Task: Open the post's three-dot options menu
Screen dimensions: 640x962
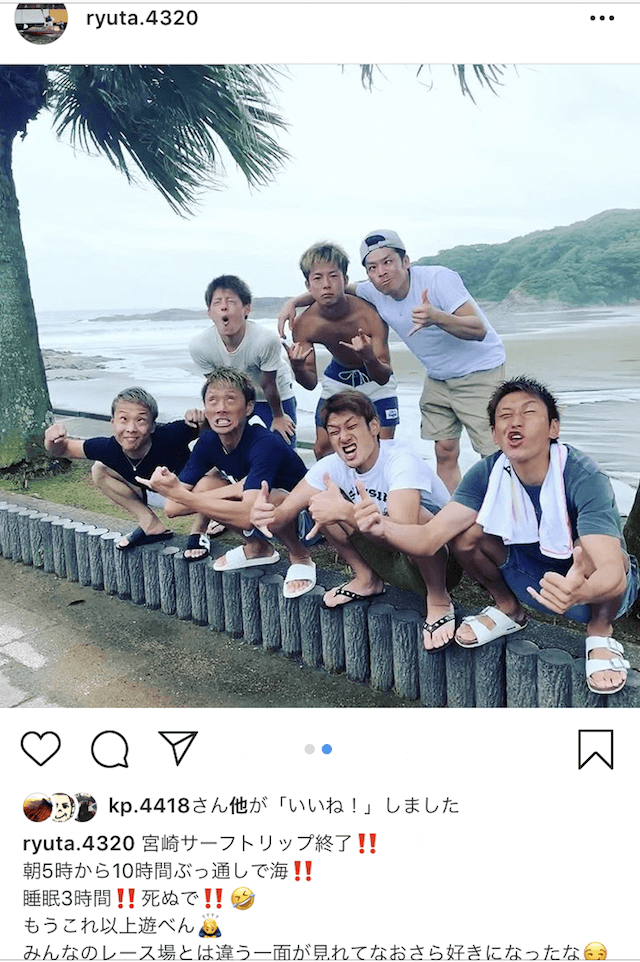Action: pos(602,18)
